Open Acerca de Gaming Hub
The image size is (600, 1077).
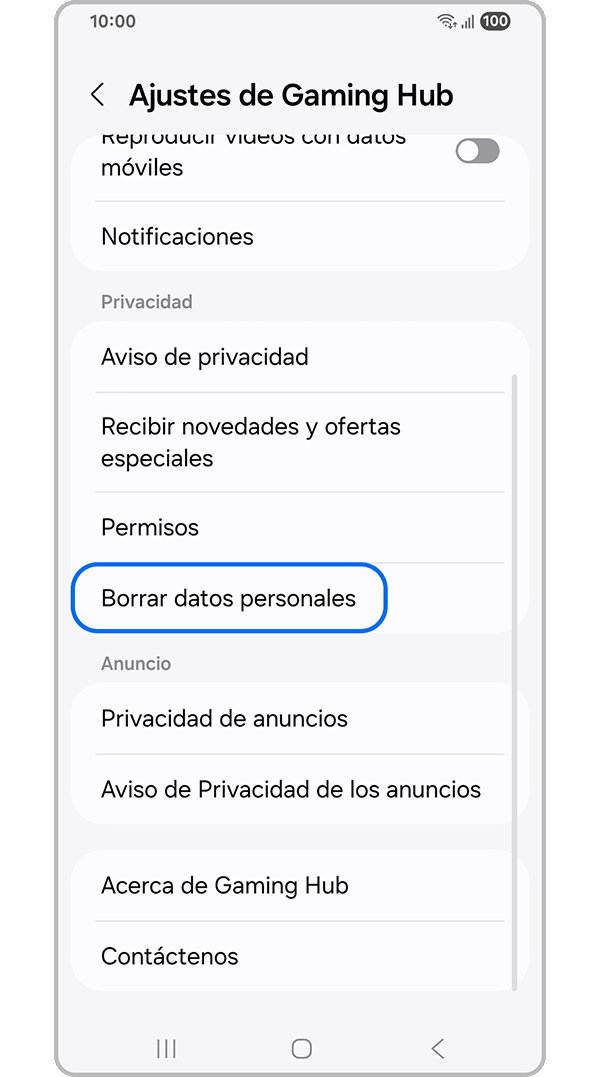click(x=300, y=885)
